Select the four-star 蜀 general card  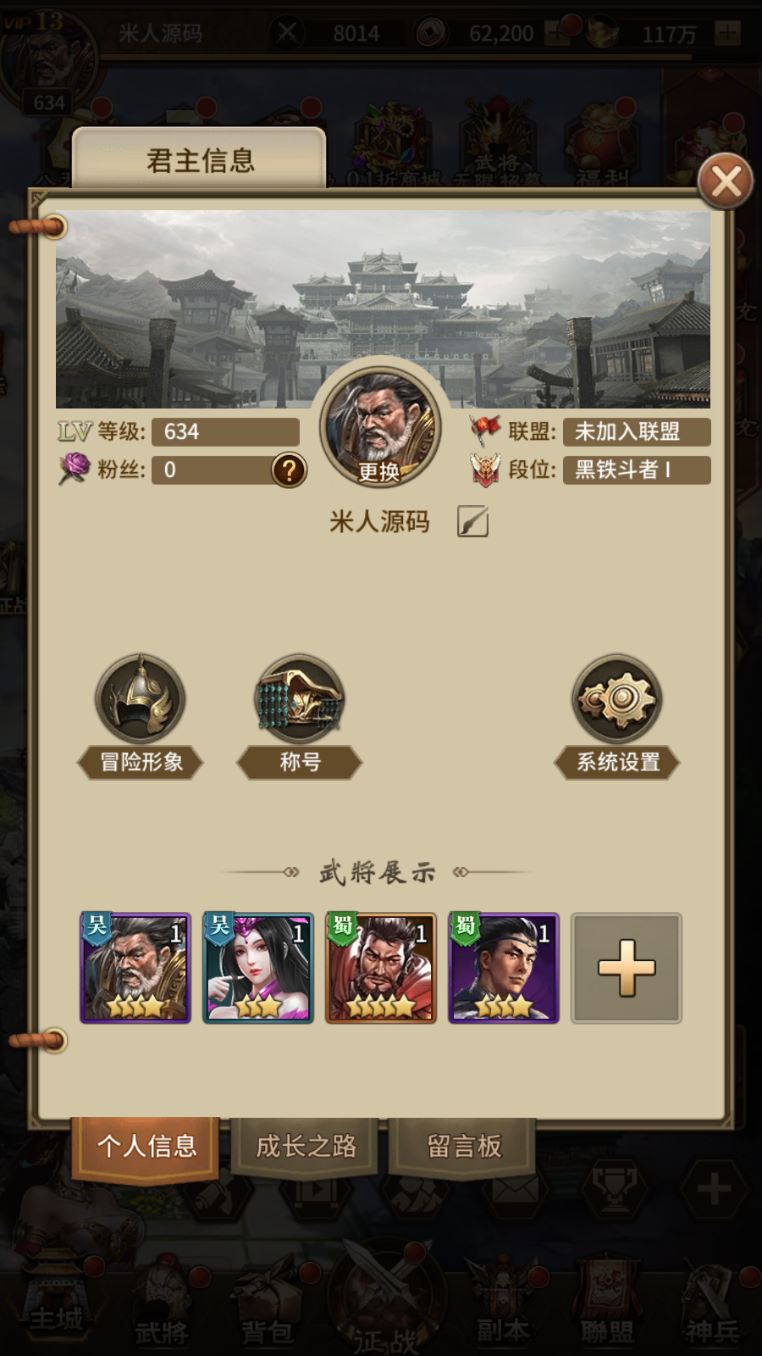point(381,967)
